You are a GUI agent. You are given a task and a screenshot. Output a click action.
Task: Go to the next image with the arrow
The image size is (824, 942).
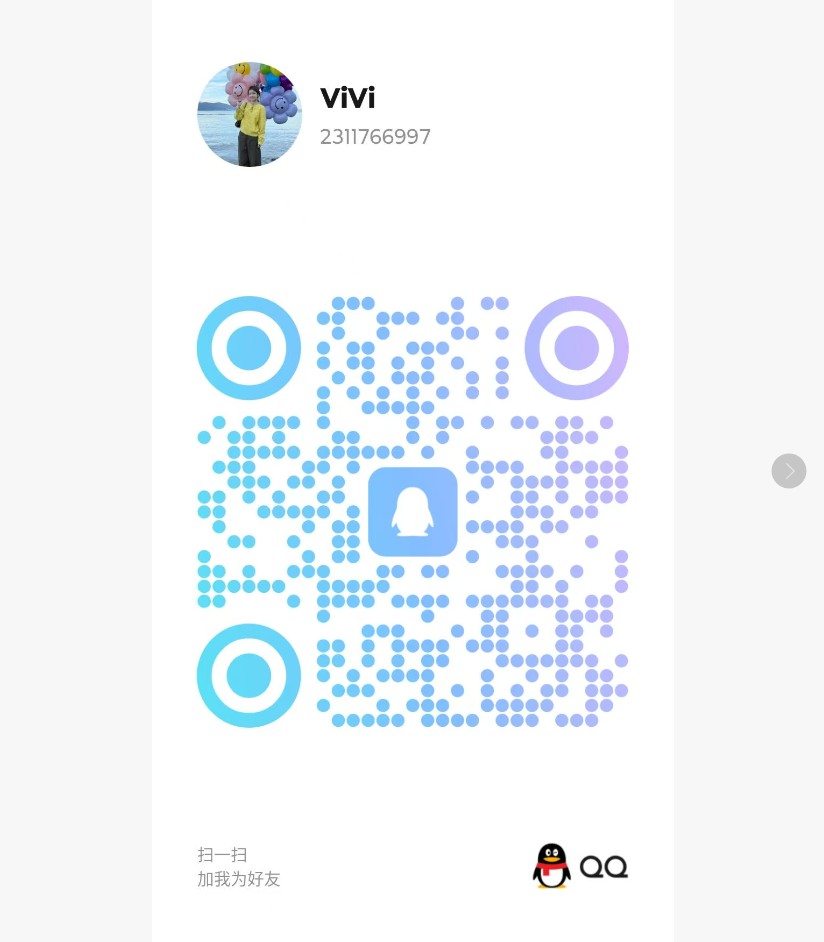click(788, 471)
